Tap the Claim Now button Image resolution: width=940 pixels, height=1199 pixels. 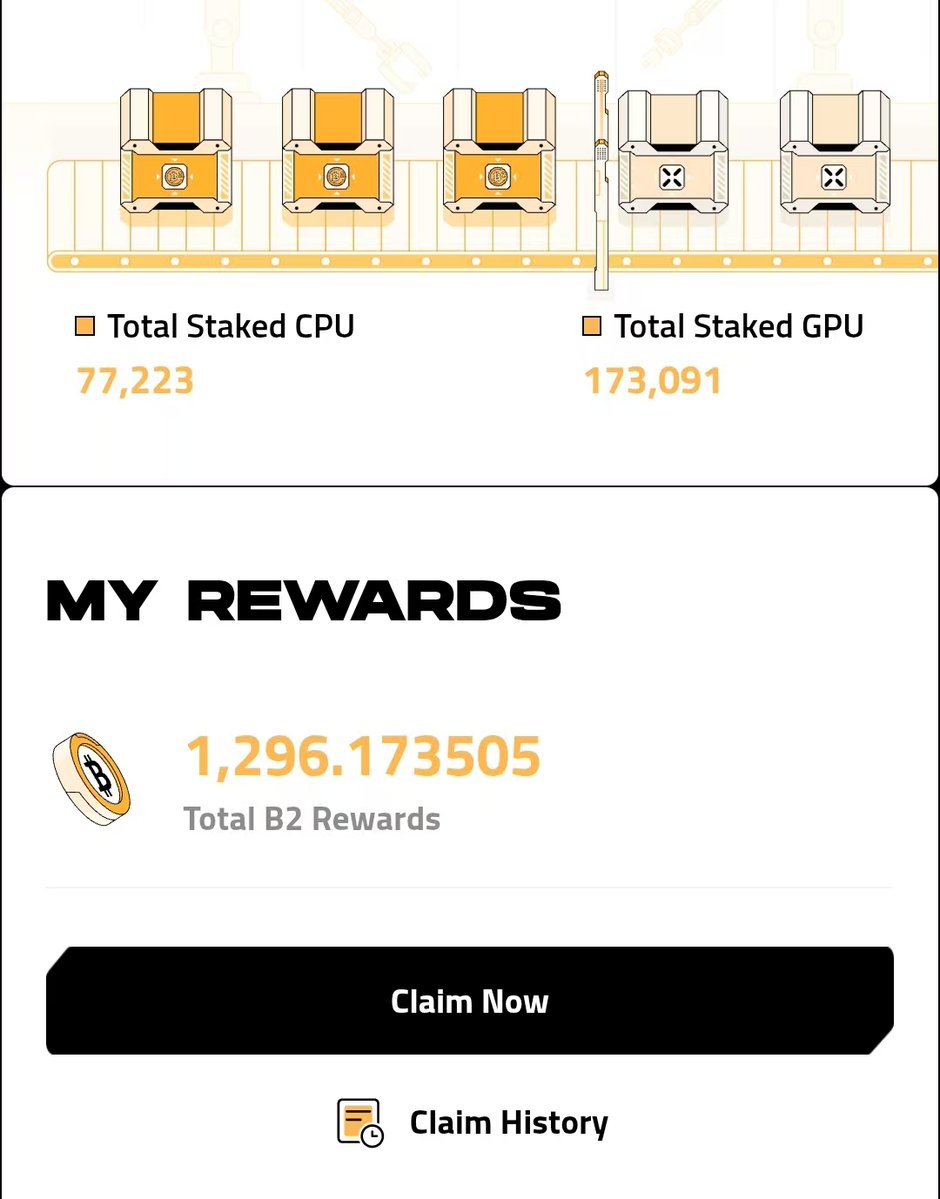click(469, 1001)
